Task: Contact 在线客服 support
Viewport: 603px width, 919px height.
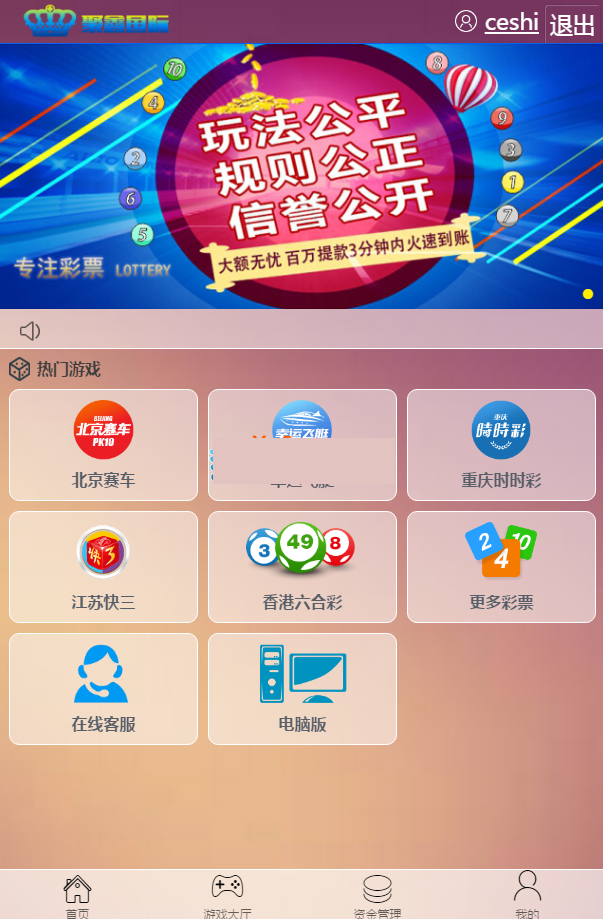Action: 103,689
